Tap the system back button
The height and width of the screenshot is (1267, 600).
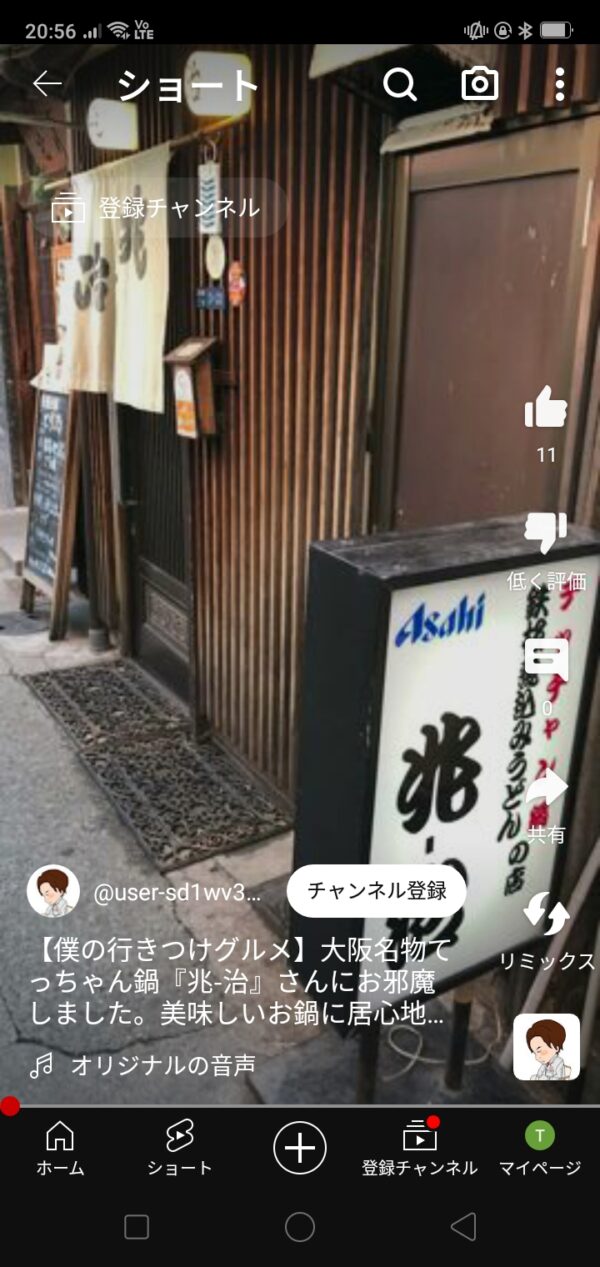[x=462, y=1227]
